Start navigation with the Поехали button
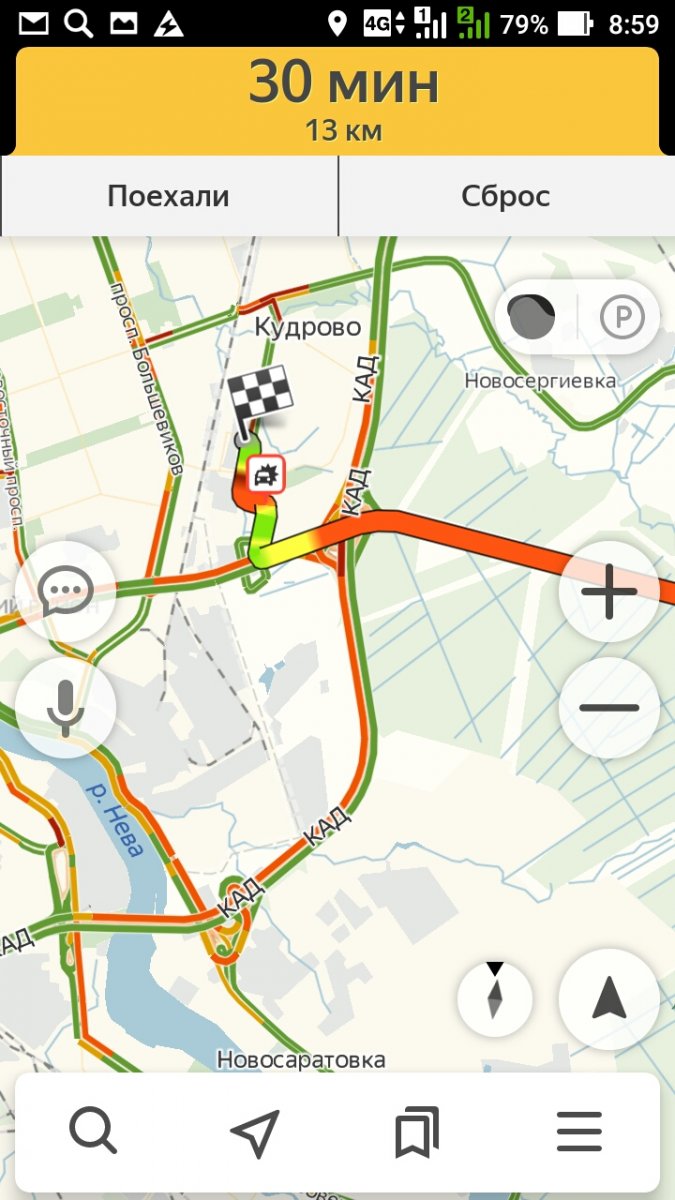The image size is (675, 1200). pyautogui.click(x=169, y=196)
